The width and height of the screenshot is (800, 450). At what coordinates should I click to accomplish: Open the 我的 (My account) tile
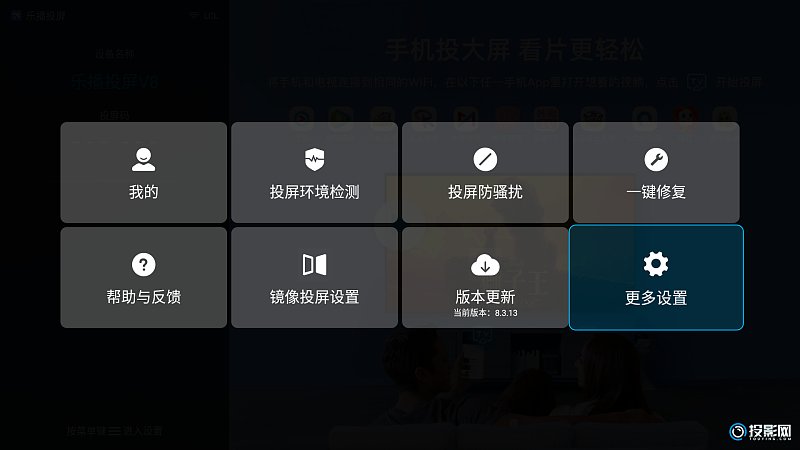click(x=143, y=172)
